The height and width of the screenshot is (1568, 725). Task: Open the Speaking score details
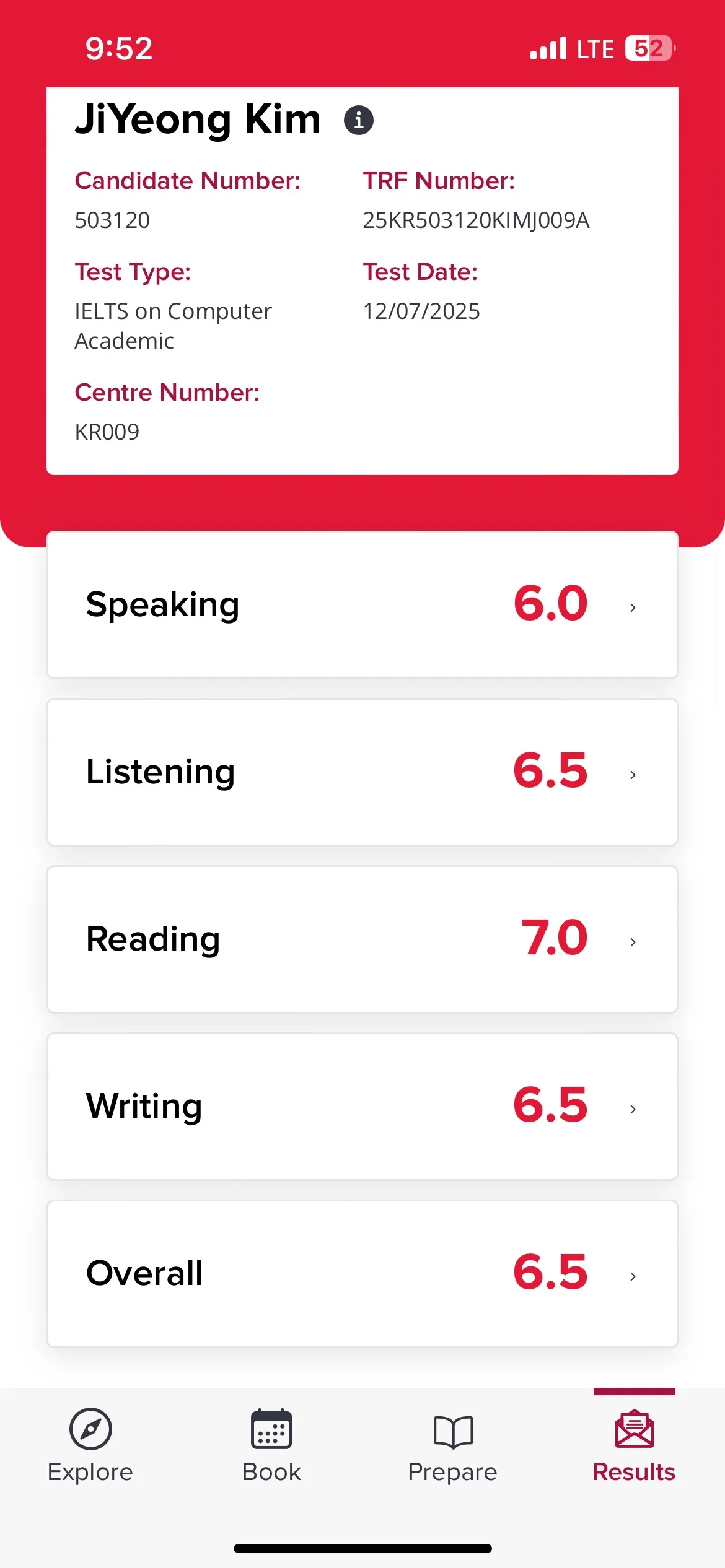(362, 604)
